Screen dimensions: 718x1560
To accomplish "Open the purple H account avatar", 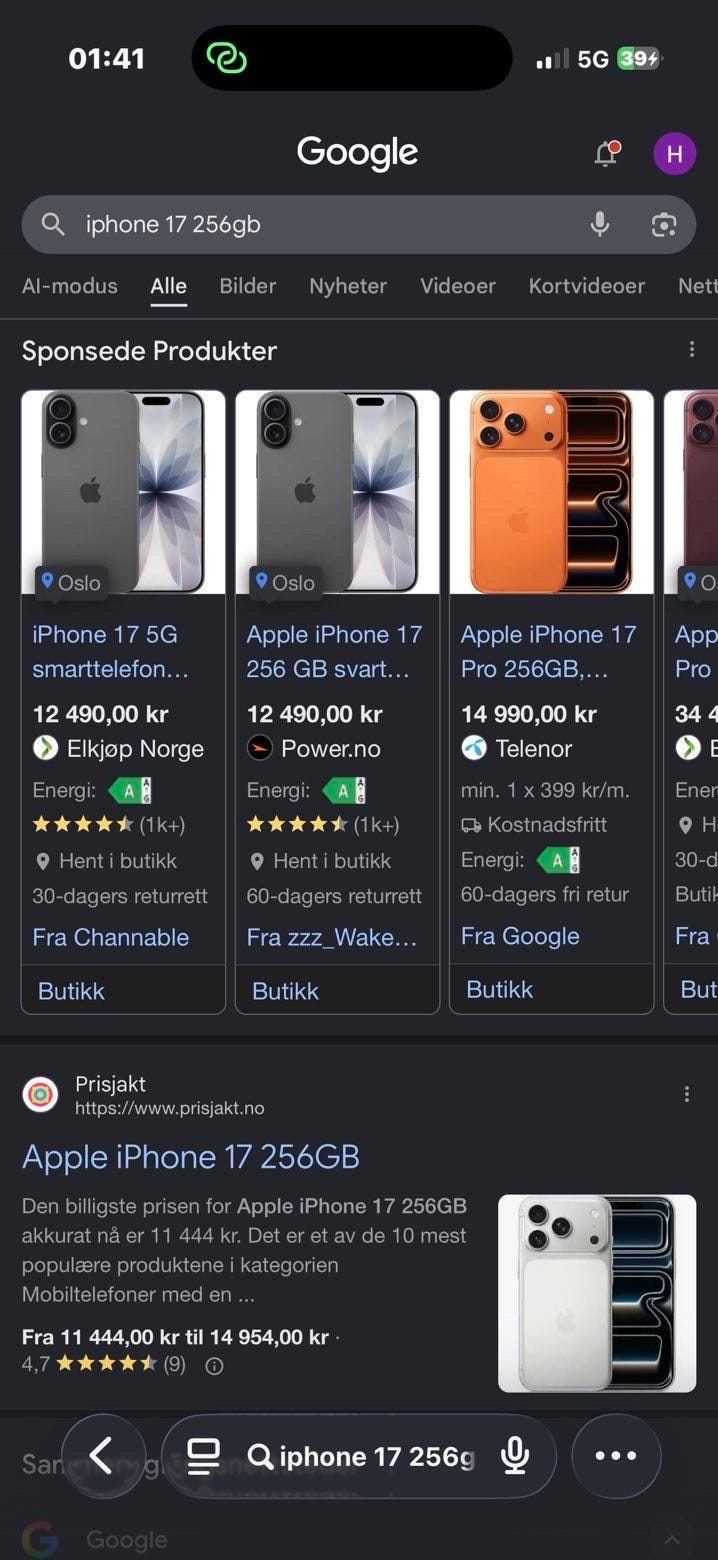I will 674,154.
